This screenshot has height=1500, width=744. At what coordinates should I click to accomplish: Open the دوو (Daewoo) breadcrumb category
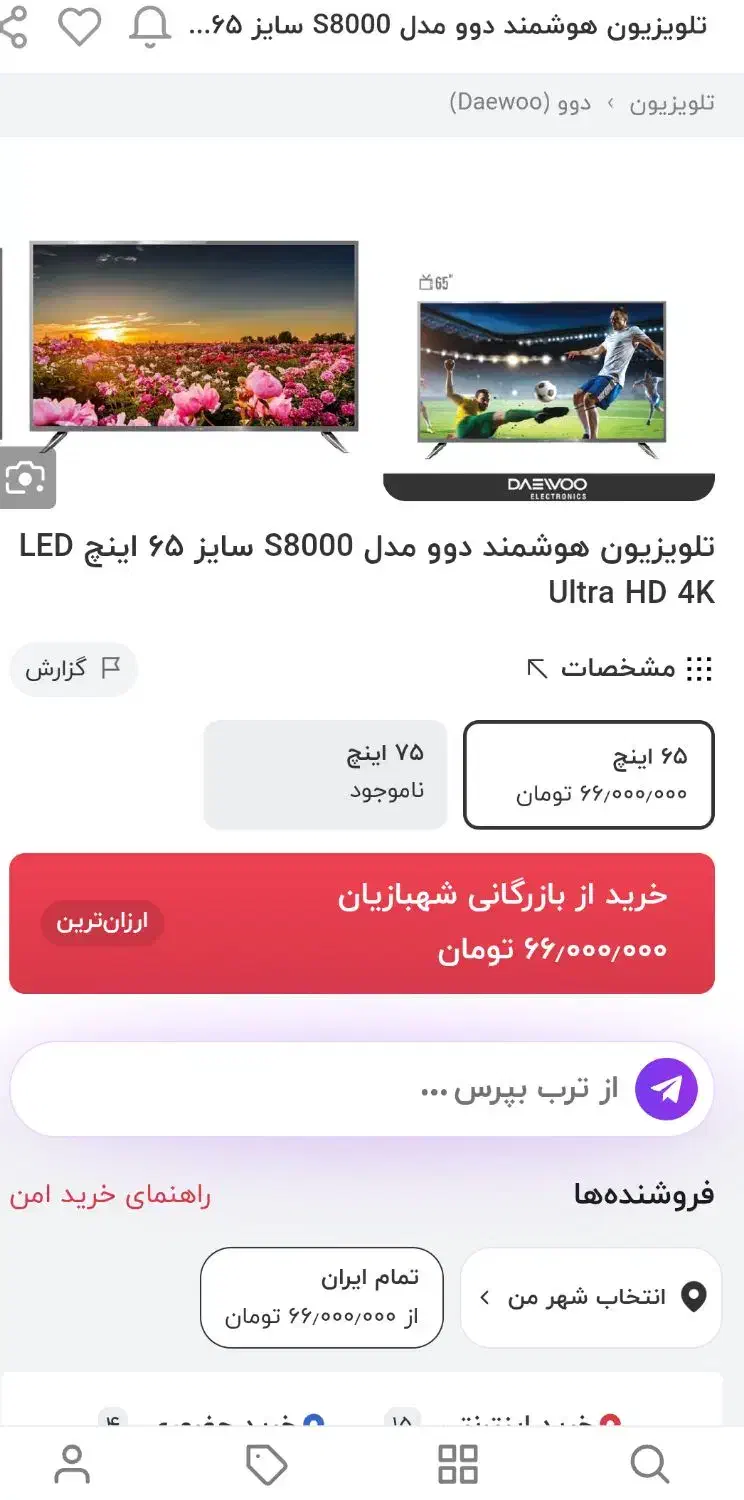(520, 103)
